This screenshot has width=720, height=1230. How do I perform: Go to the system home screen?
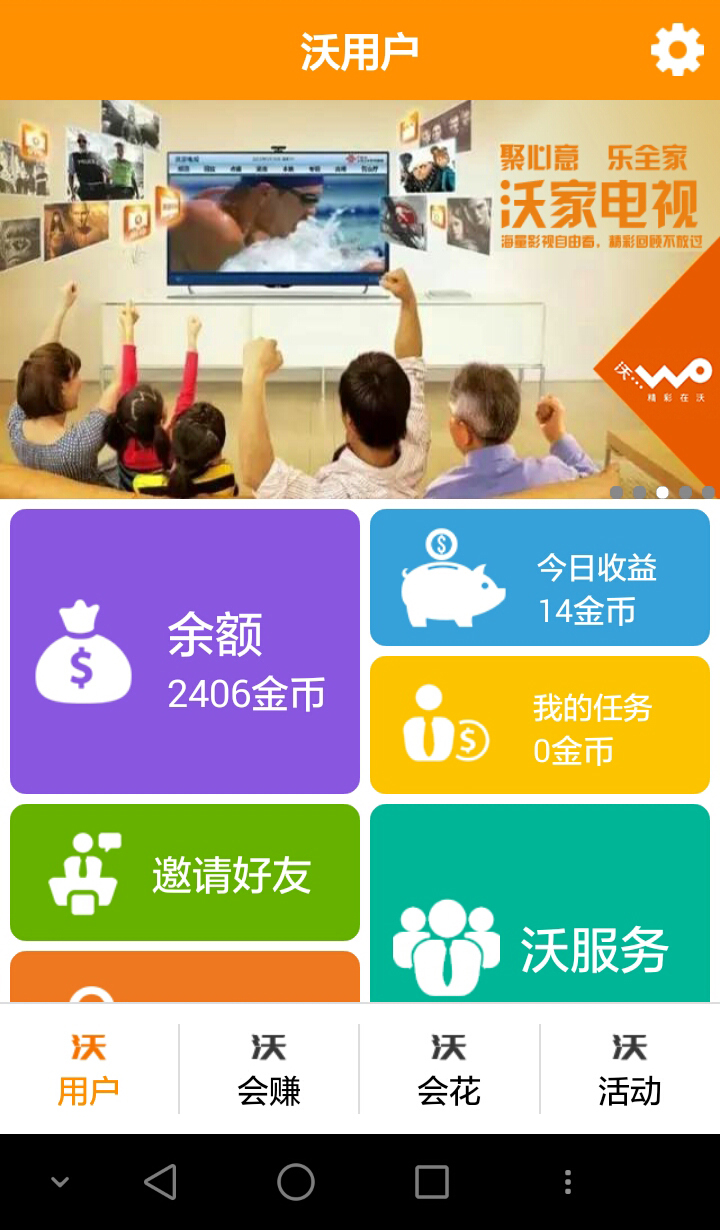[296, 1182]
